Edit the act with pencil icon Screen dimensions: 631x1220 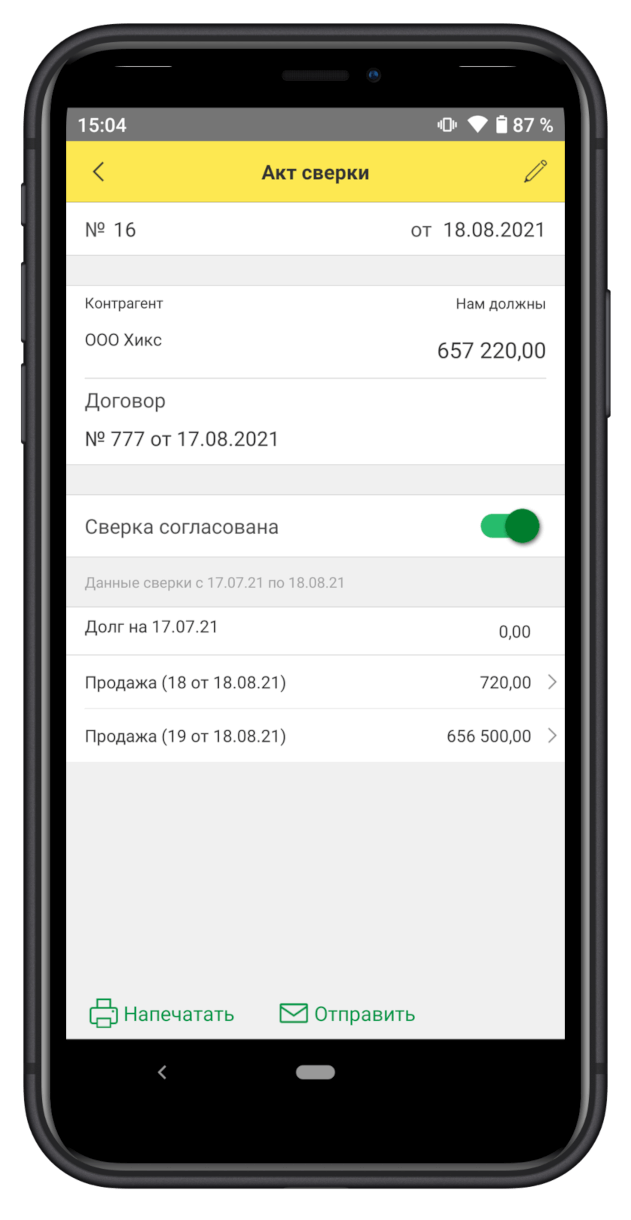pyautogui.click(x=535, y=172)
